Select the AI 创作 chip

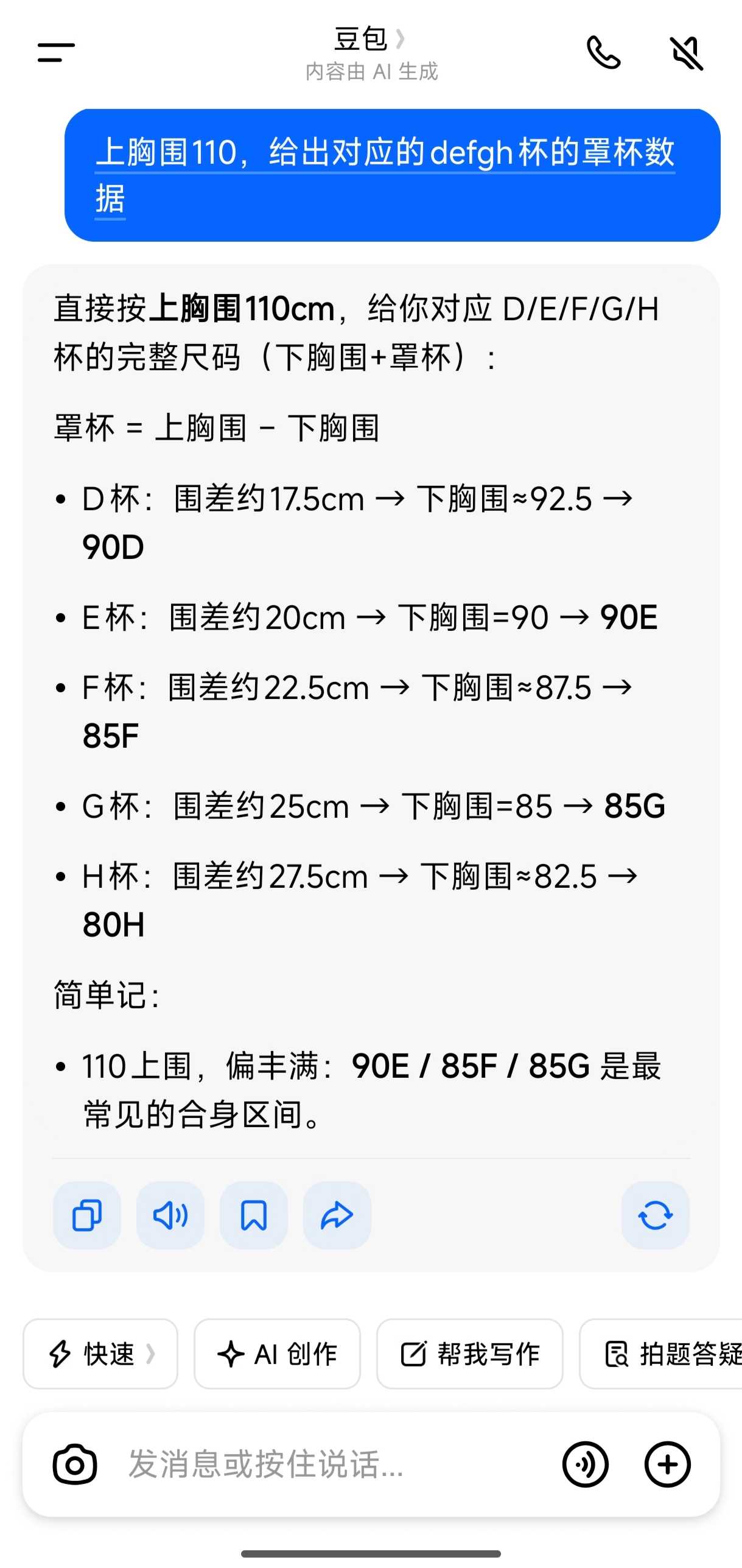277,1354
